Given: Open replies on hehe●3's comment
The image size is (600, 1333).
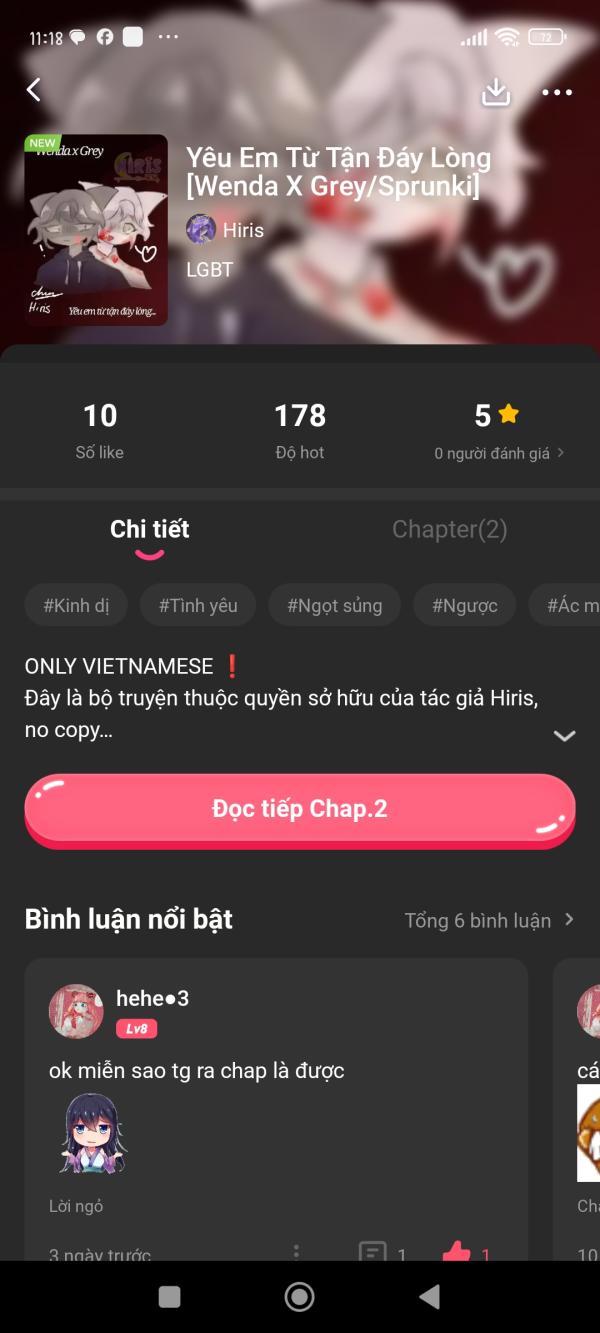Looking at the screenshot, I should pyautogui.click(x=373, y=1252).
